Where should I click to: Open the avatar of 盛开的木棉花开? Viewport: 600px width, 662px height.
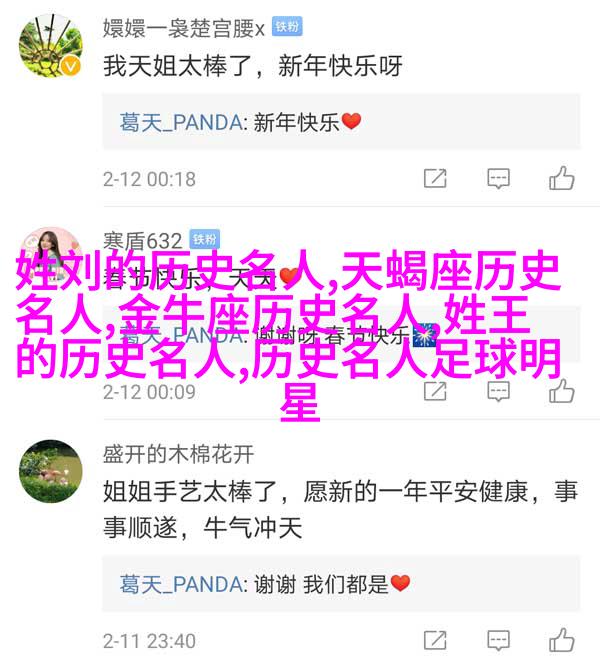click(x=49, y=469)
